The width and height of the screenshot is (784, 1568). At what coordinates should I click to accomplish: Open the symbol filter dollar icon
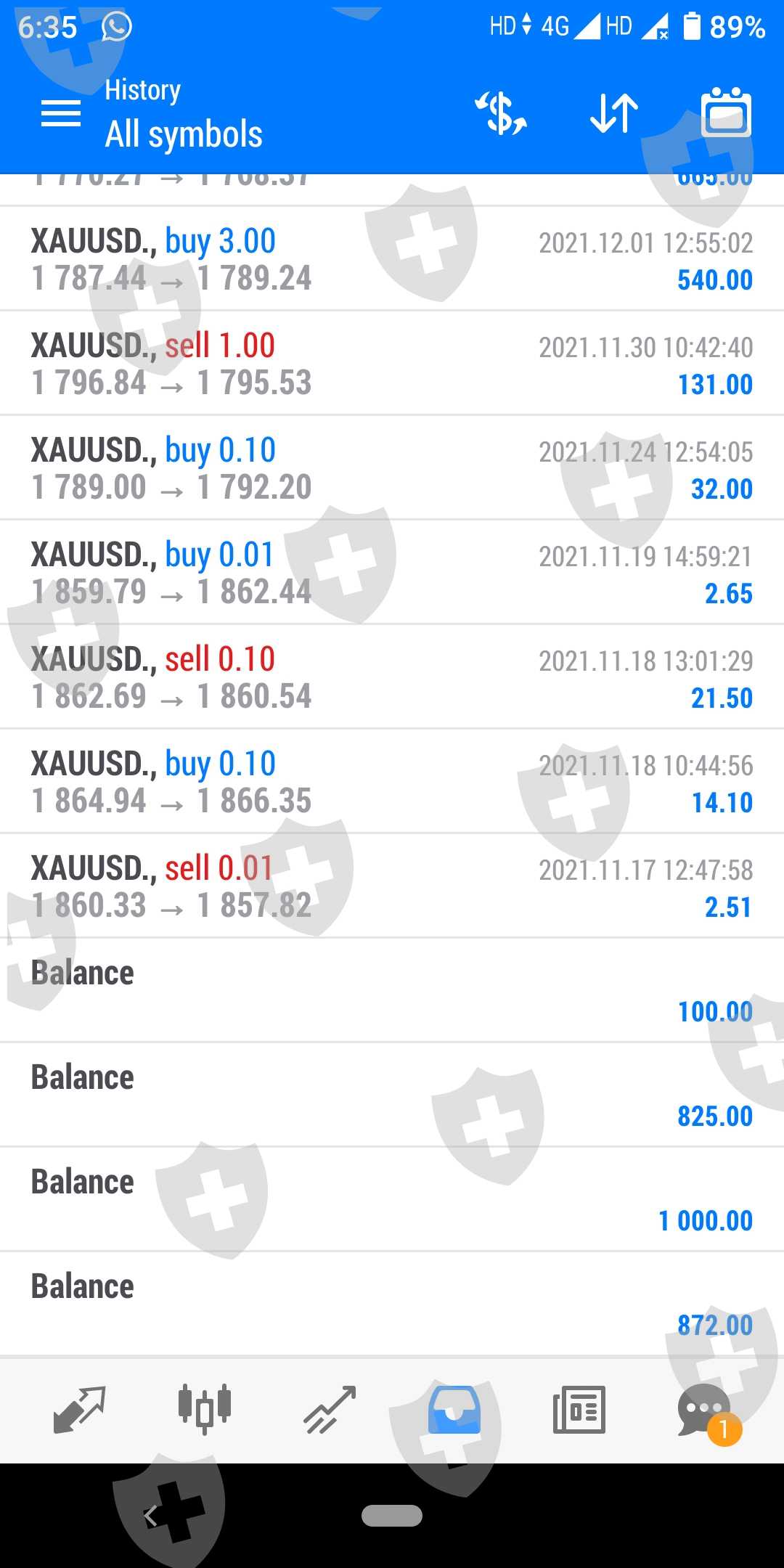point(501,113)
